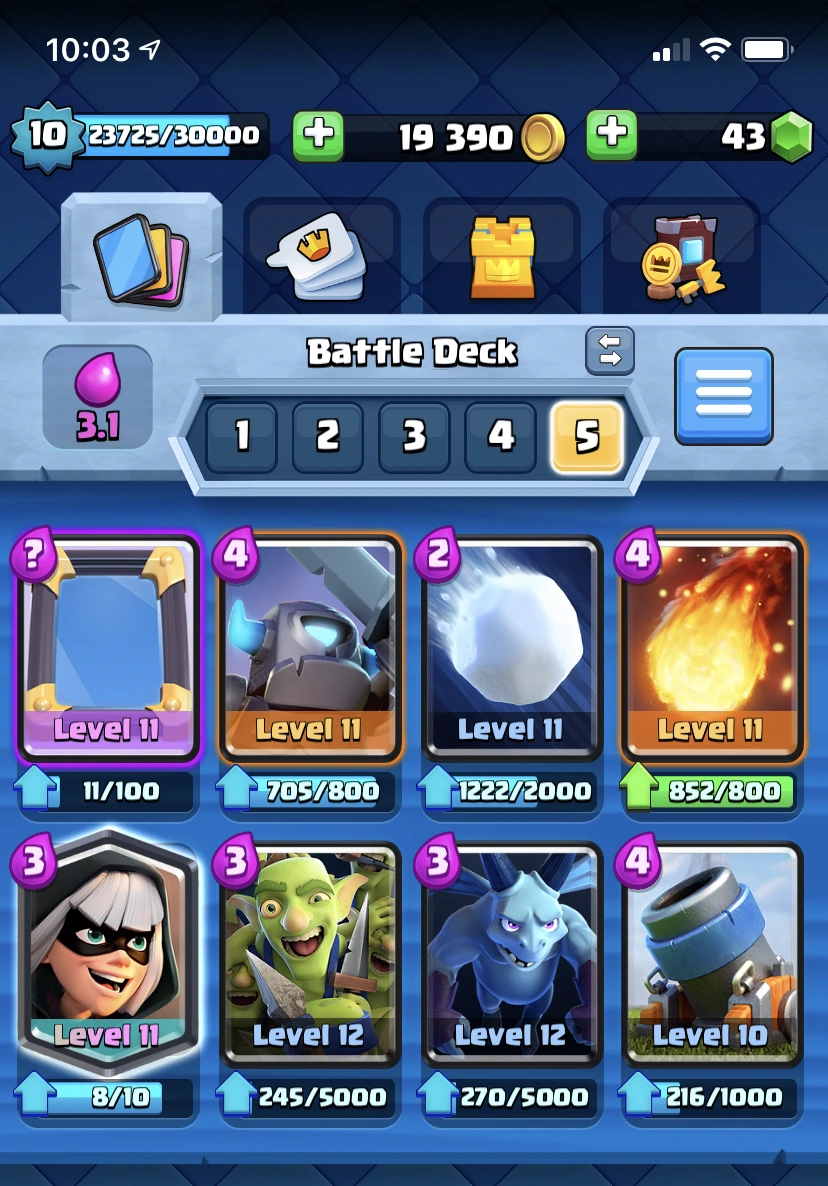This screenshot has width=828, height=1186.
Task: Select the Mortar card
Action: (711, 950)
